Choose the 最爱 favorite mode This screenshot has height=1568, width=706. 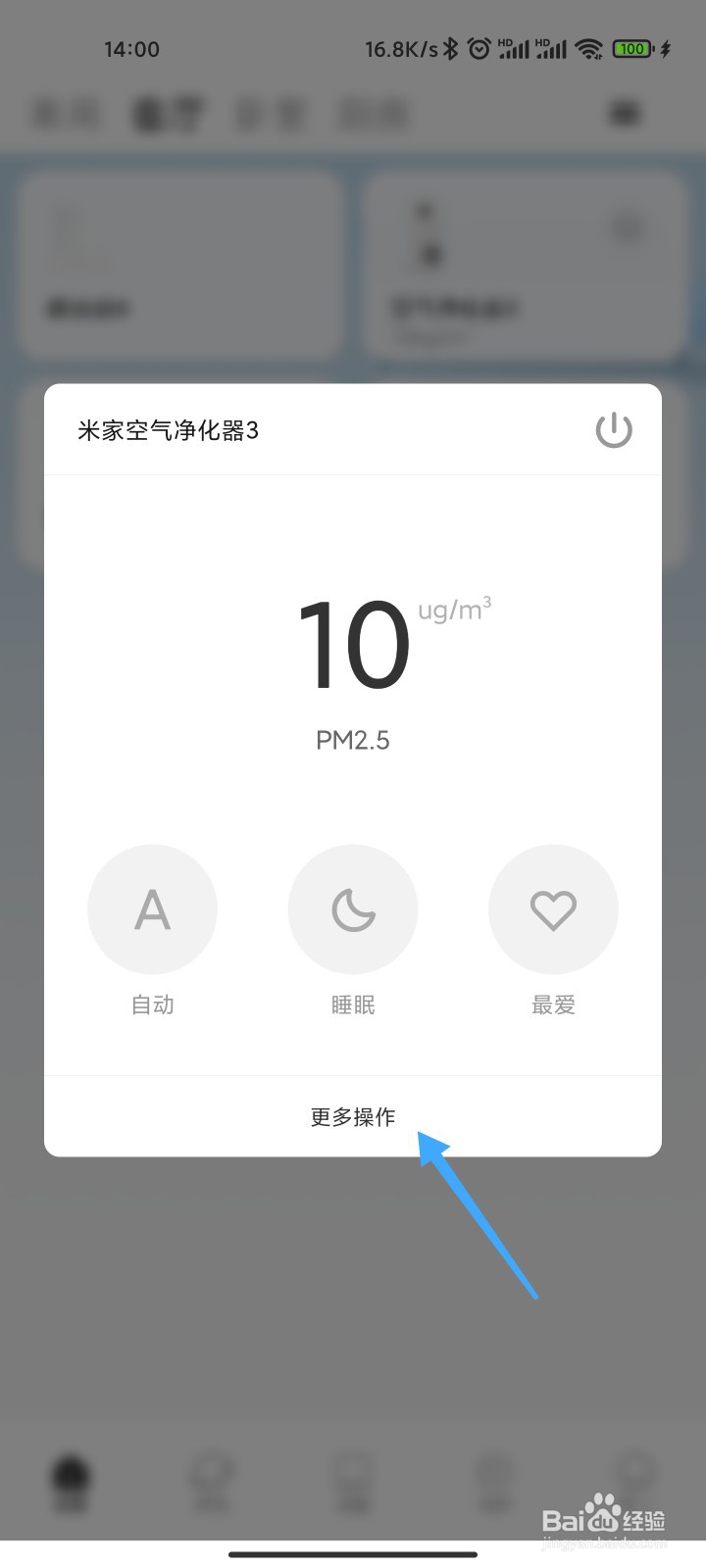tap(553, 909)
